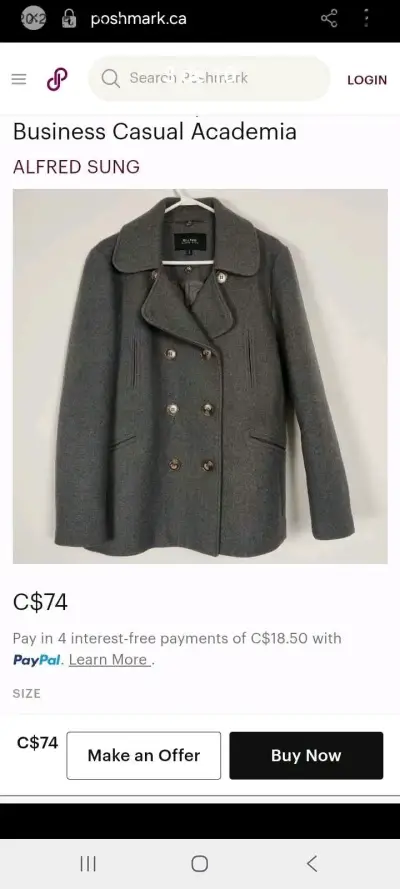Open the browser overflow menu

coord(367,18)
